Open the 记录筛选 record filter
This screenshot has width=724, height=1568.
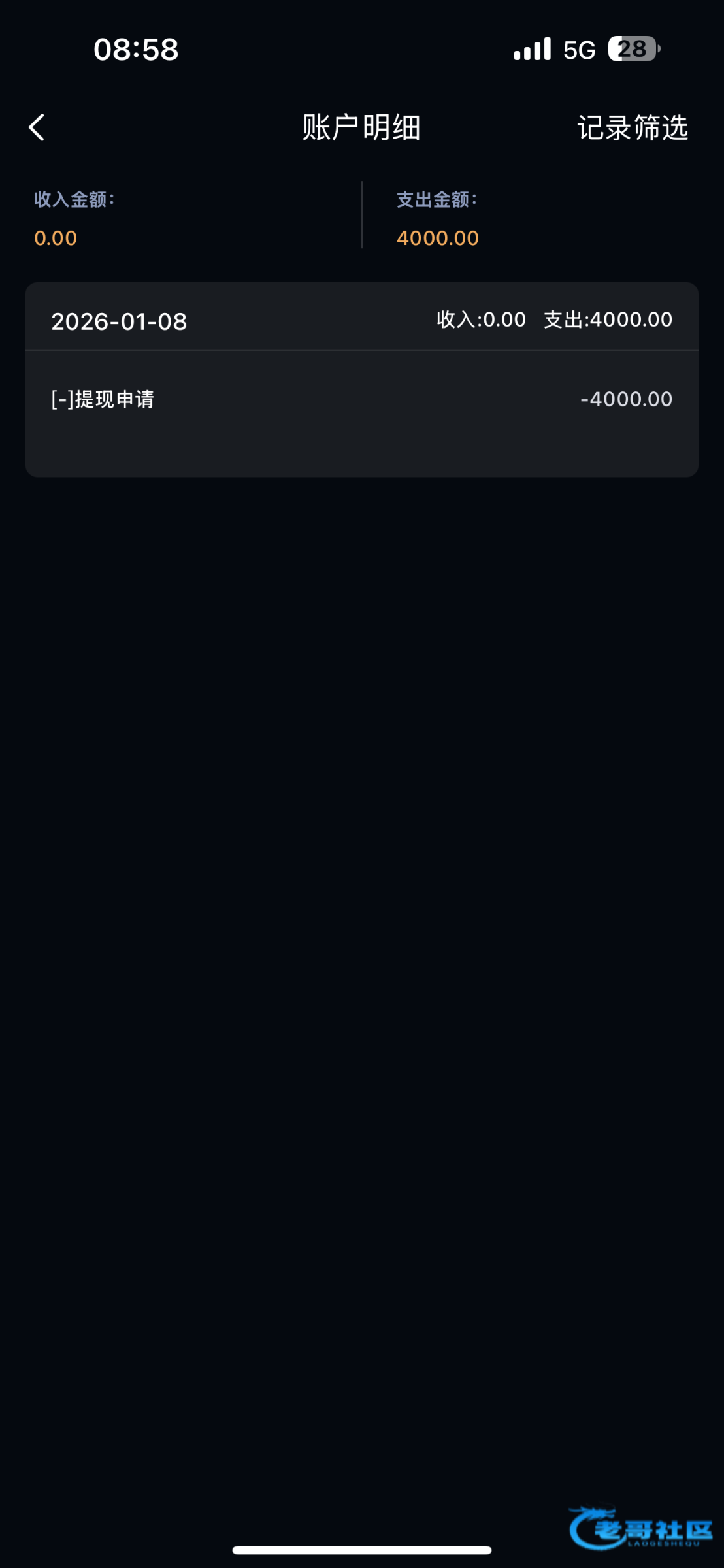pyautogui.click(x=632, y=127)
